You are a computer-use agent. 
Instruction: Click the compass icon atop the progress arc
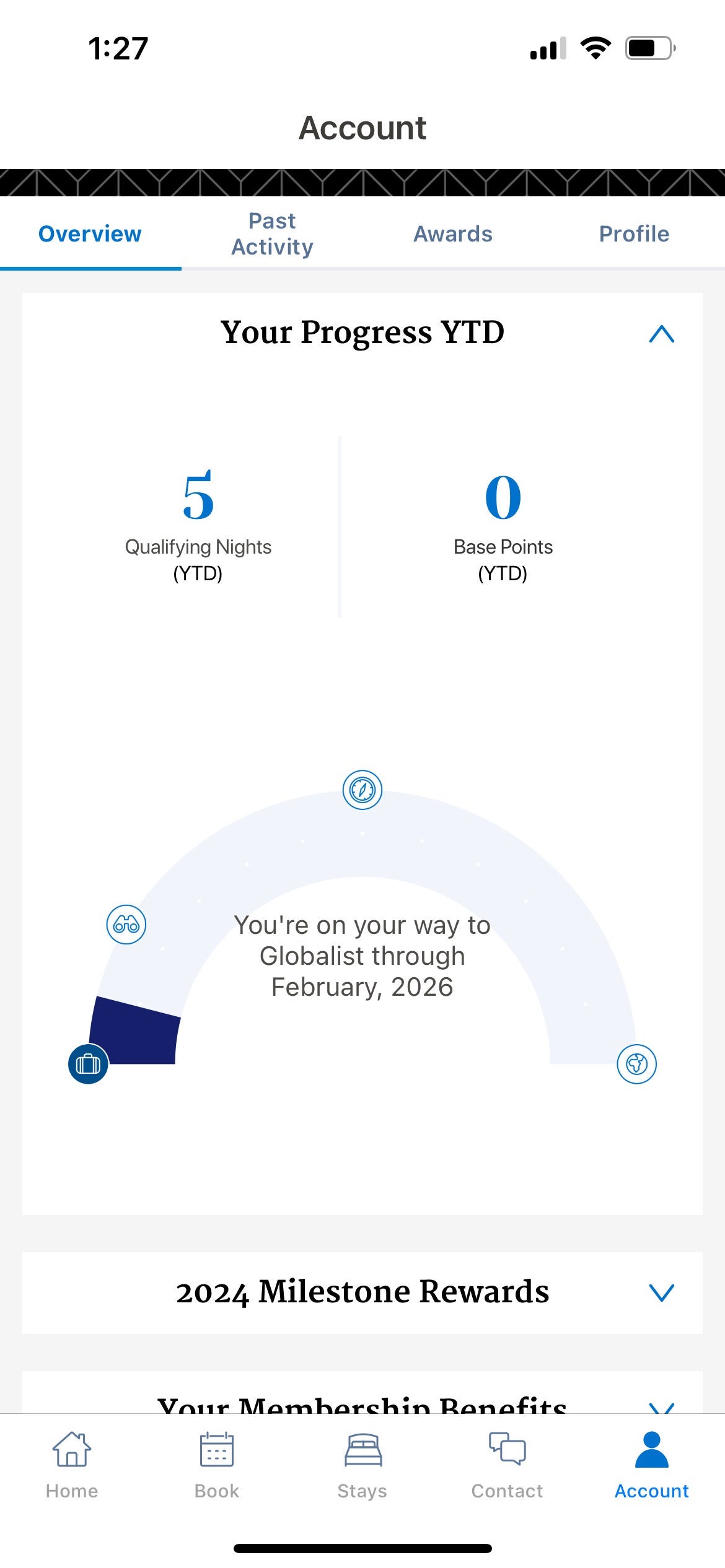coord(361,790)
